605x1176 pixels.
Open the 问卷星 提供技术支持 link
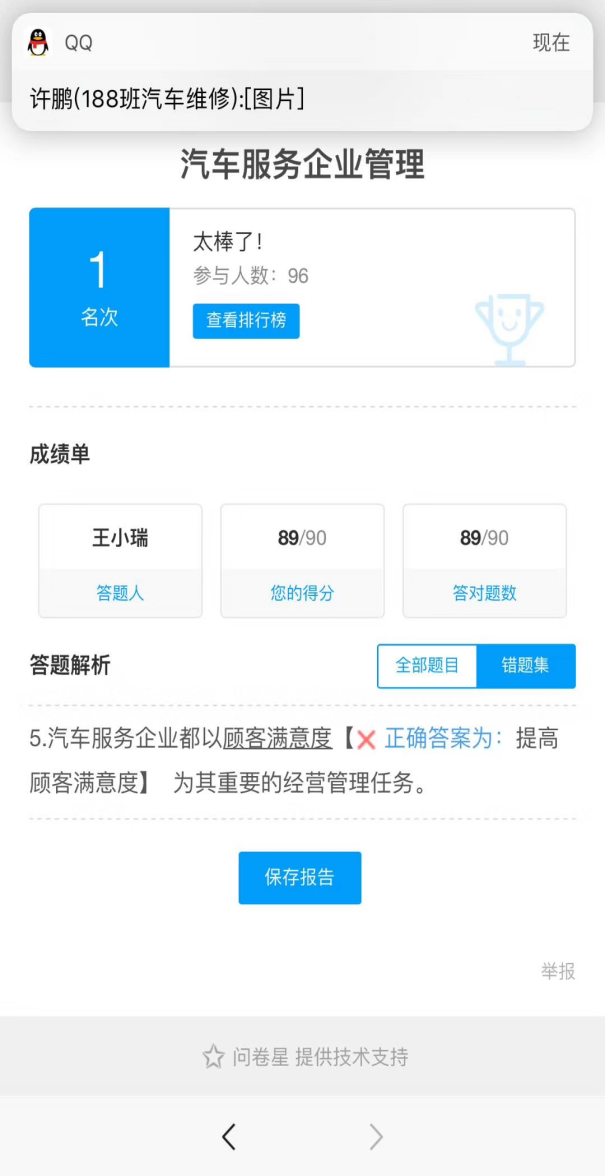pyautogui.click(x=305, y=1057)
